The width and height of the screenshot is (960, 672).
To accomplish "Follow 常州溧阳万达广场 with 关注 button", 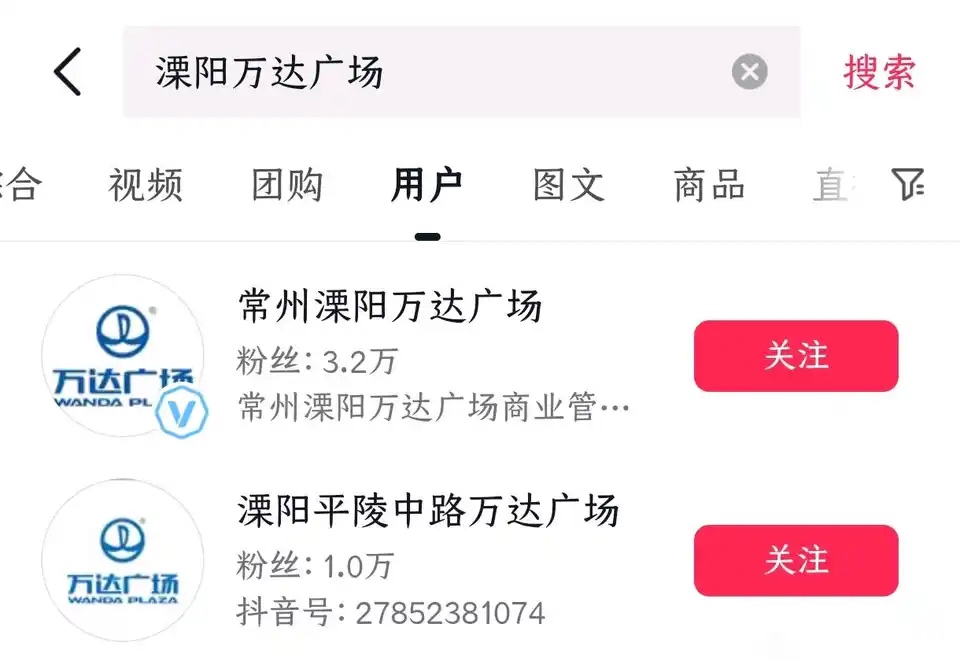I will pyautogui.click(x=796, y=356).
